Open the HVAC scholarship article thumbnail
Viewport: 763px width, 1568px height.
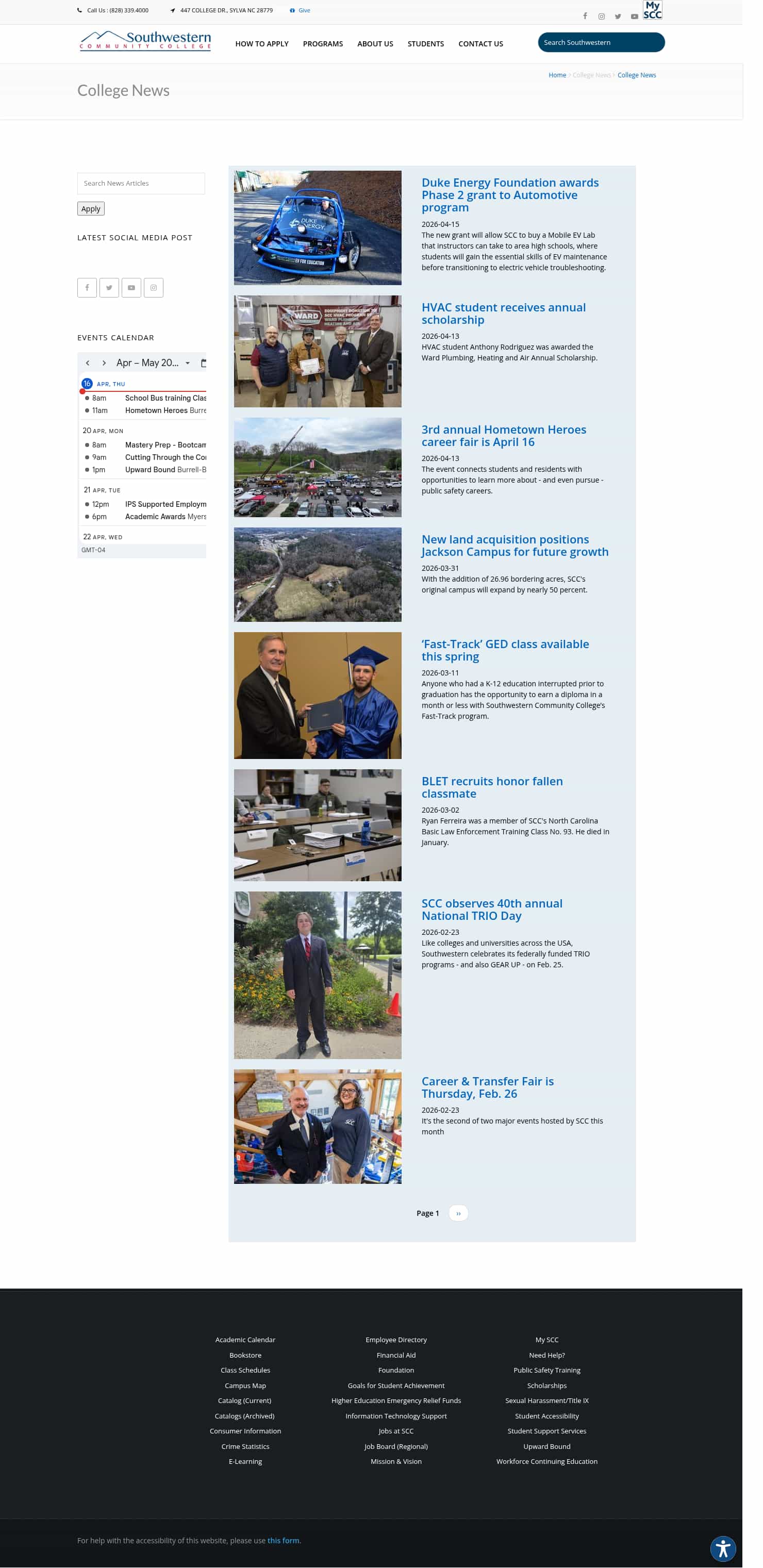pyautogui.click(x=318, y=351)
